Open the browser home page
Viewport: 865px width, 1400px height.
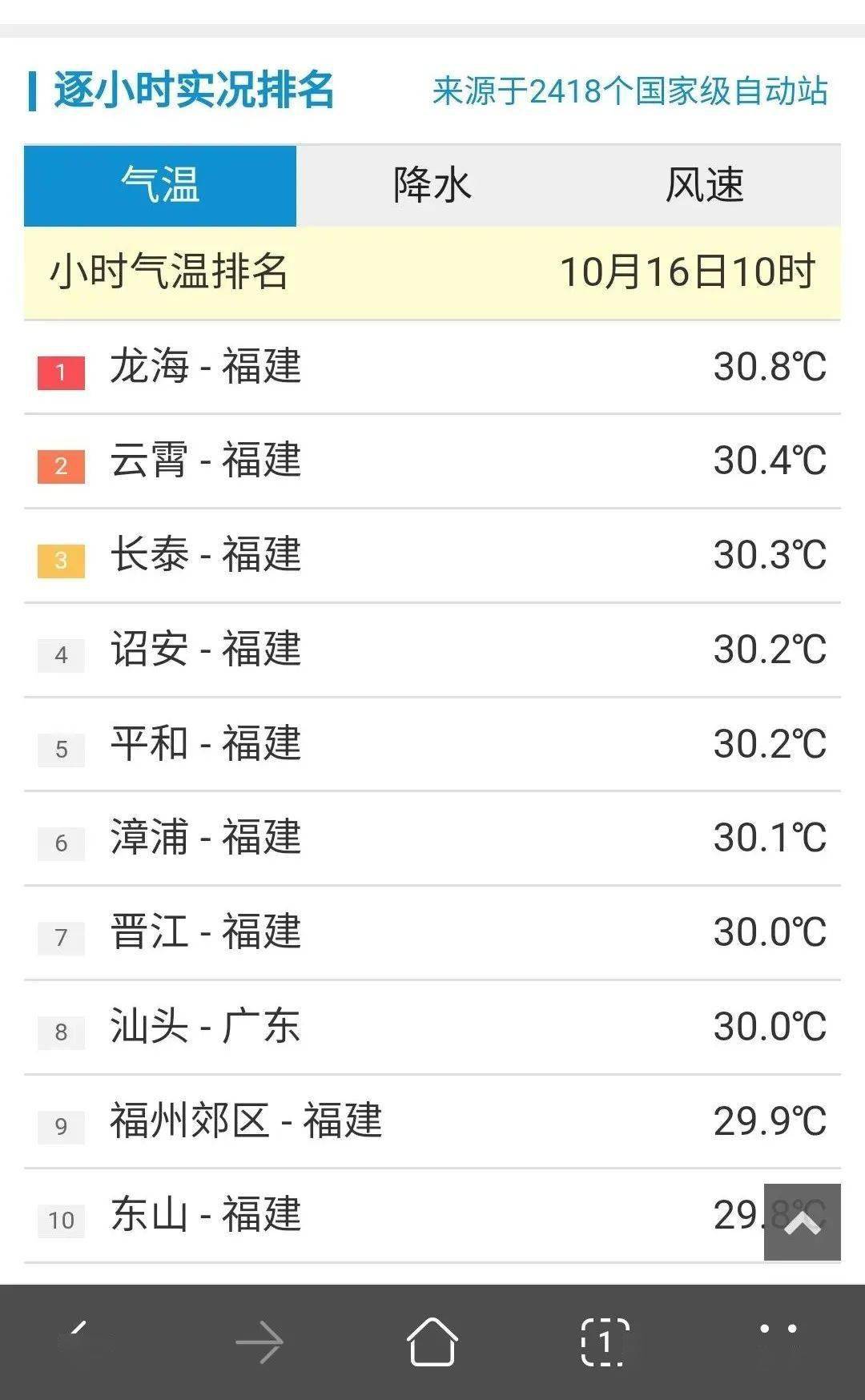click(432, 1342)
